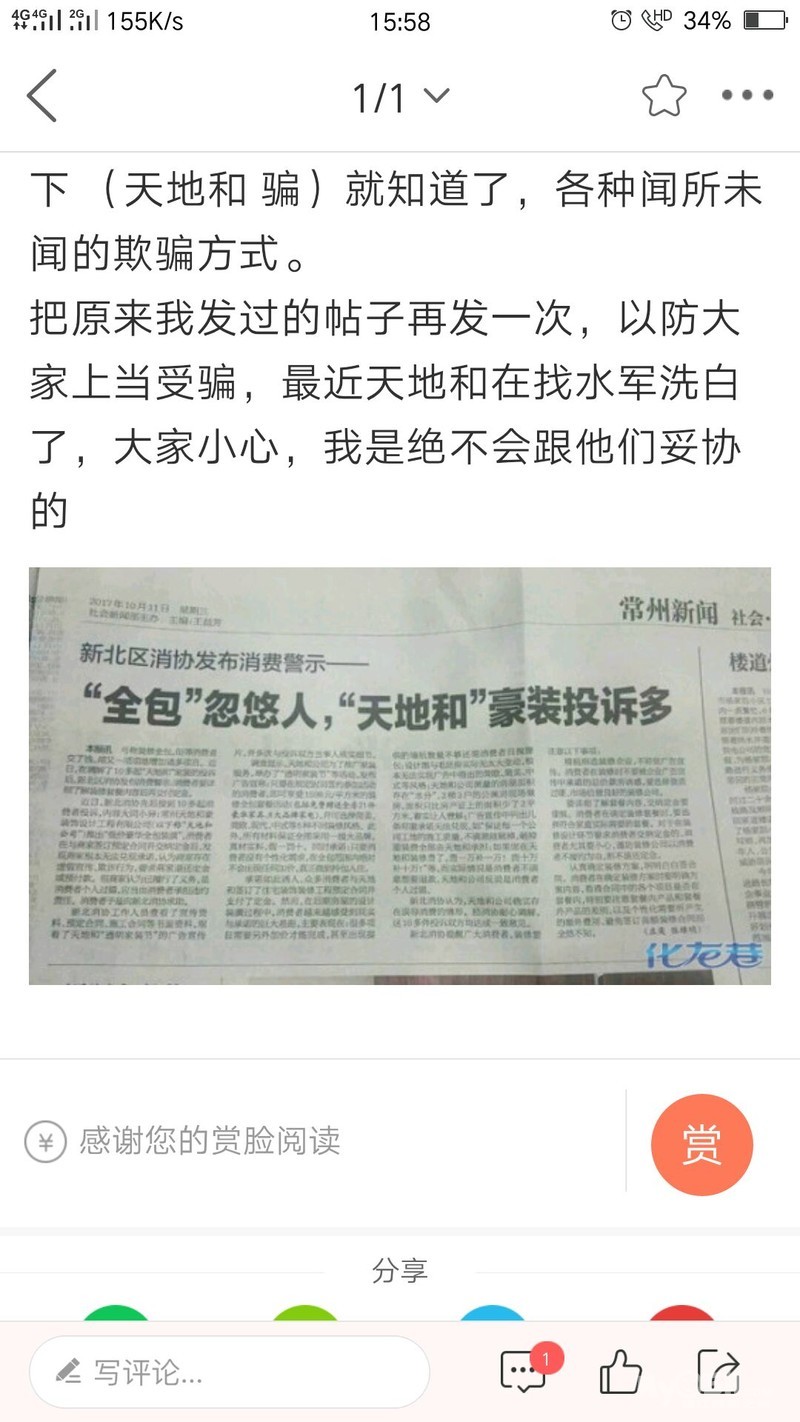Tap the orange 赏 reward button
This screenshot has width=800, height=1422.
(x=701, y=1144)
